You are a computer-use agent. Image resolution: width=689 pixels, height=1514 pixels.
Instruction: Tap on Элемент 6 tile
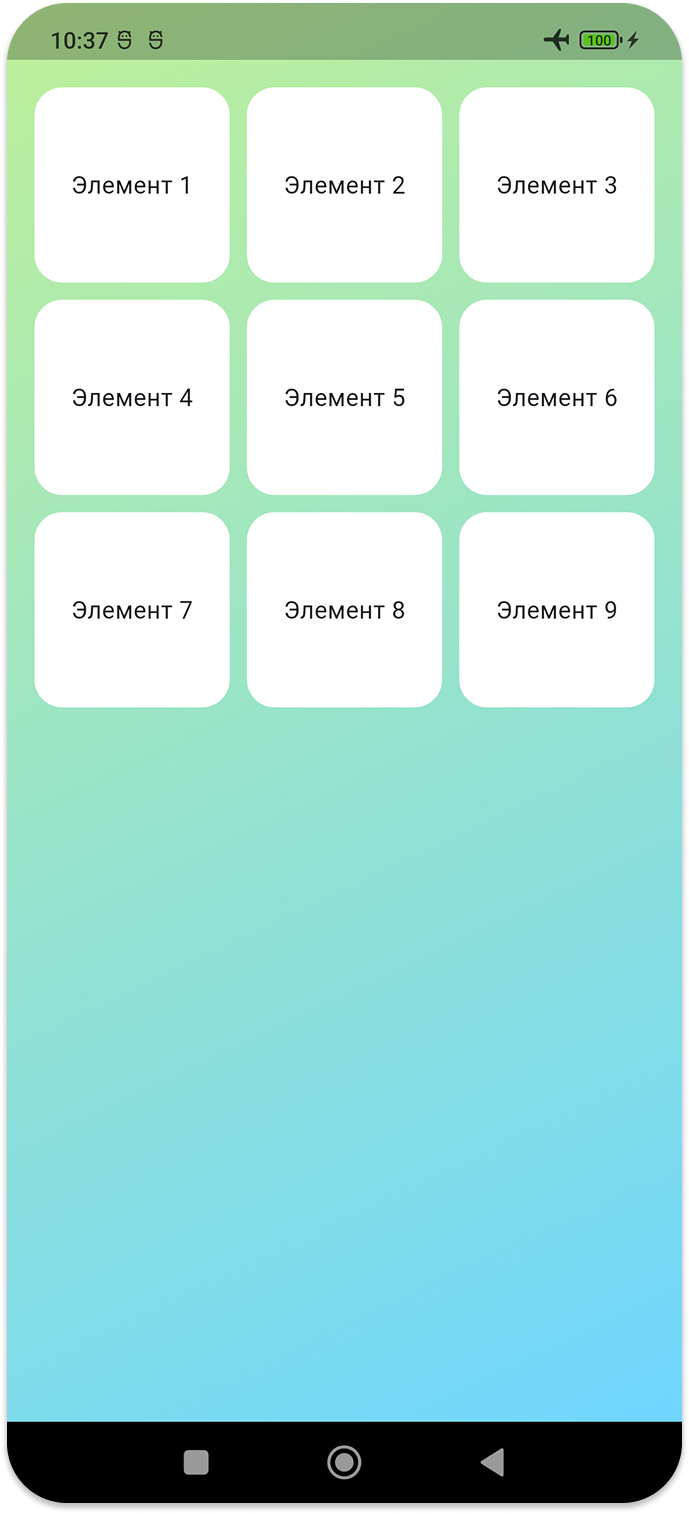click(x=556, y=397)
